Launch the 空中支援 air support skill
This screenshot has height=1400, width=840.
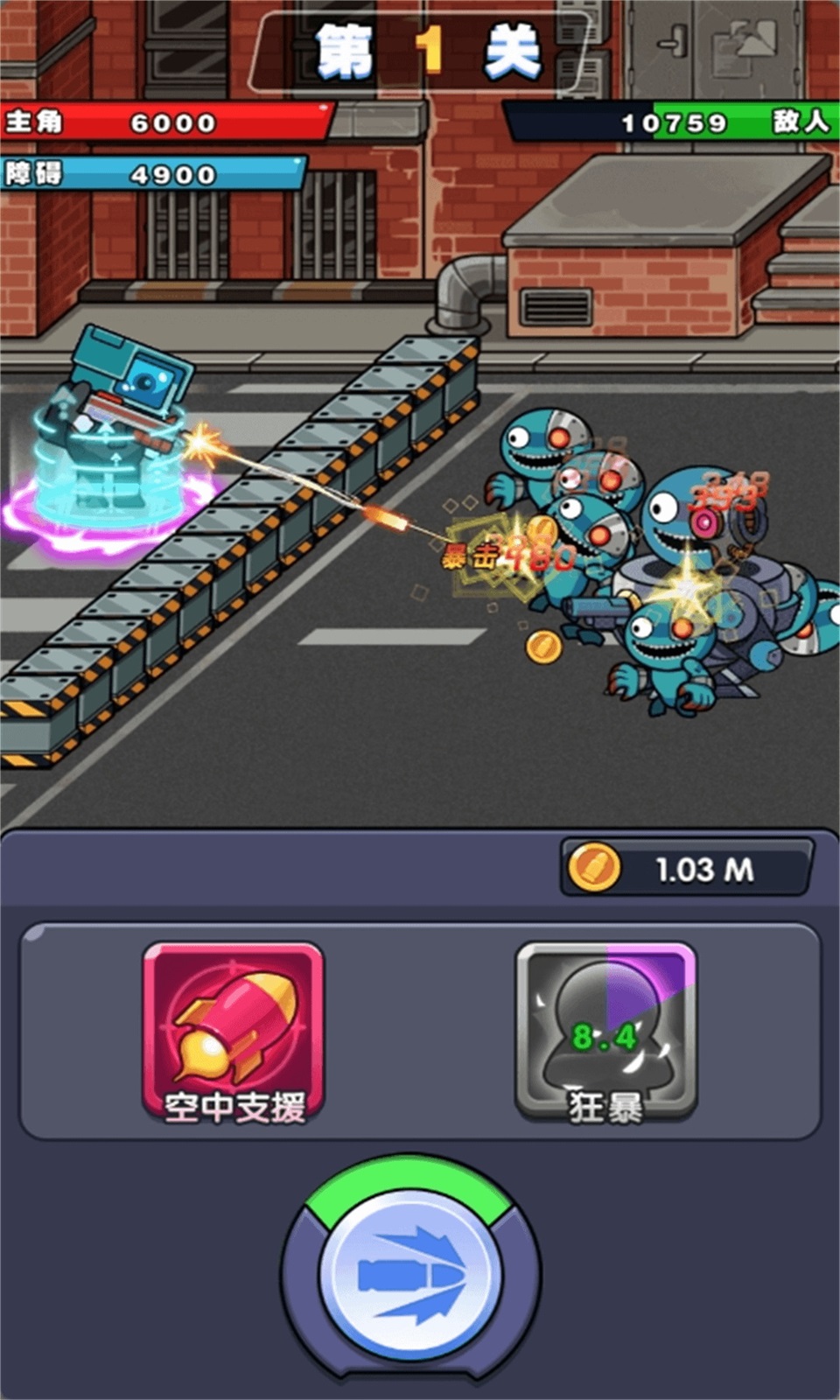coord(234,1031)
